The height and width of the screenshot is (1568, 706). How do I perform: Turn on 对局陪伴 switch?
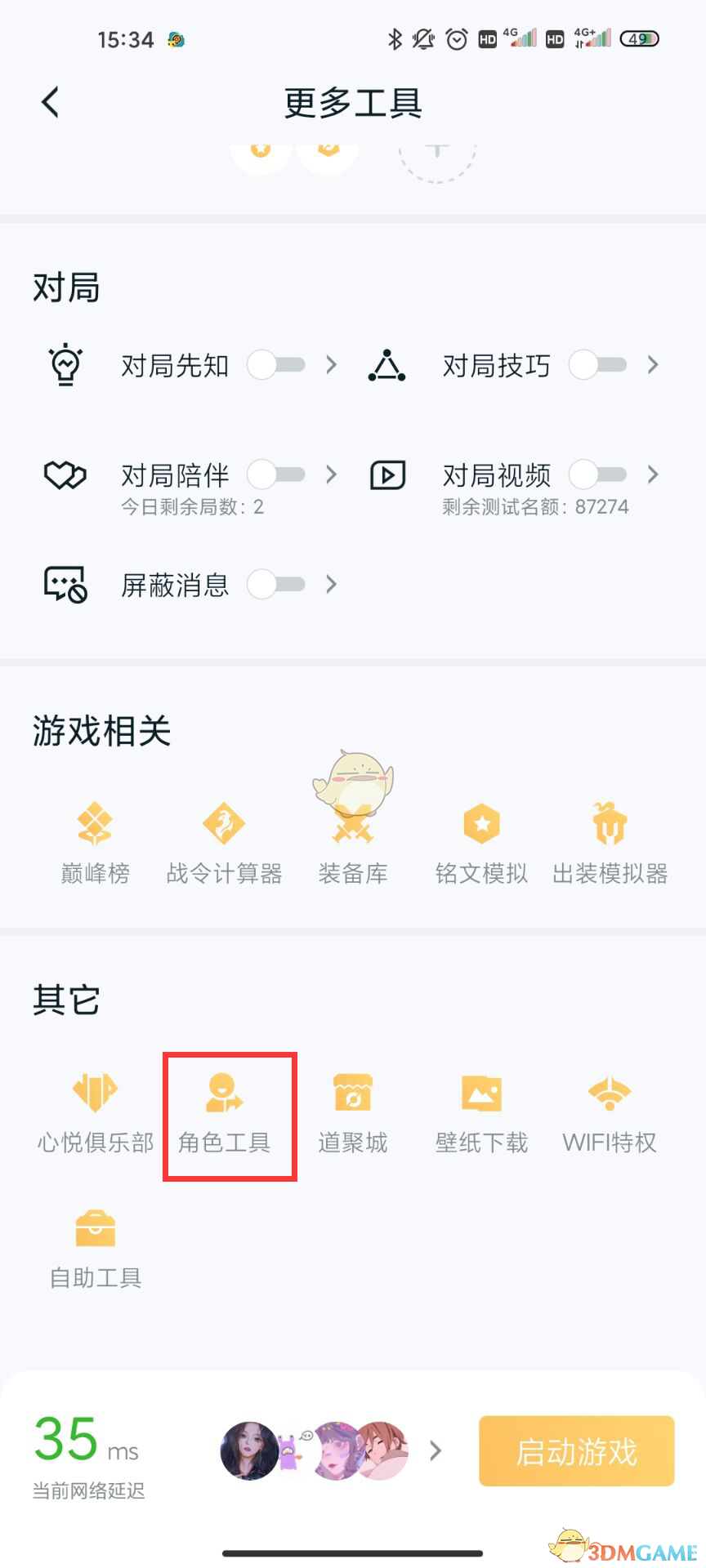point(276,474)
